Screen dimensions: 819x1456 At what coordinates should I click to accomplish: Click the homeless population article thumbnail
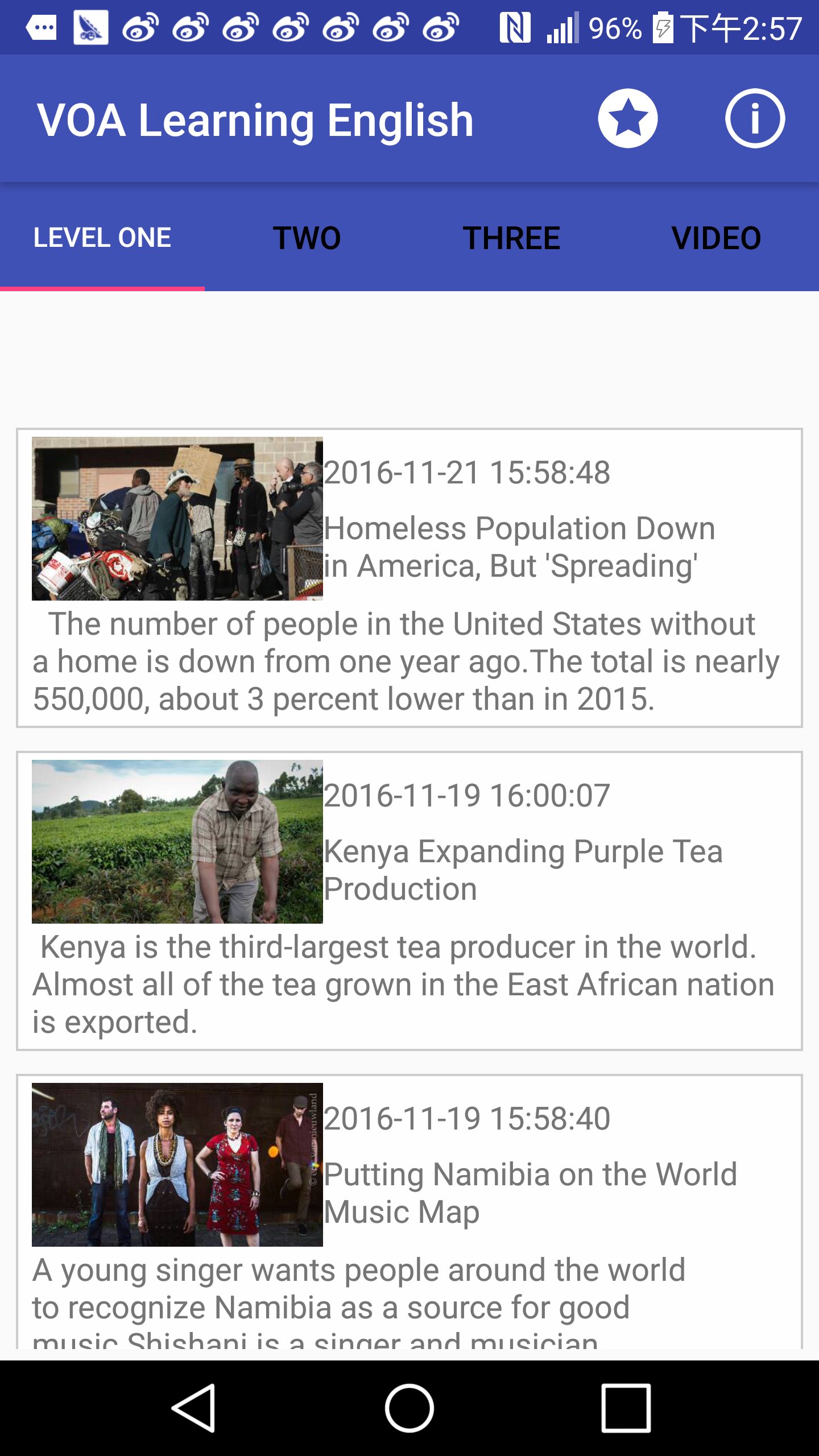(x=177, y=518)
